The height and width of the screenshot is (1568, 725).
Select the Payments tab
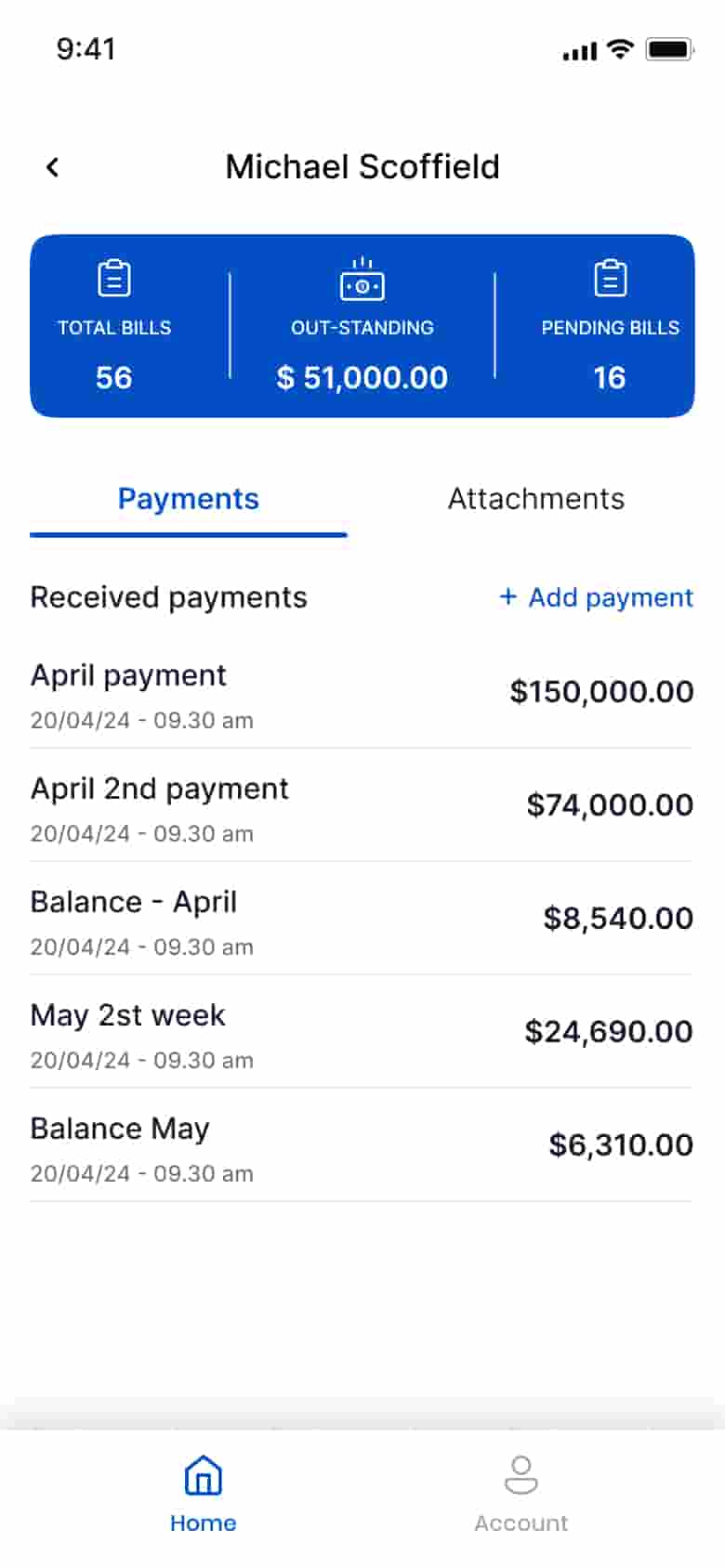[x=188, y=499]
